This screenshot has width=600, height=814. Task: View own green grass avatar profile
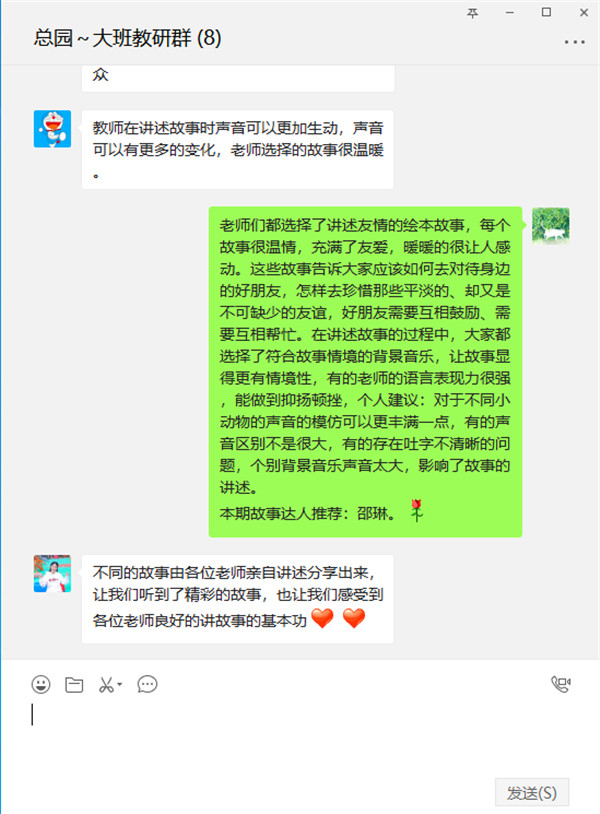point(550,226)
